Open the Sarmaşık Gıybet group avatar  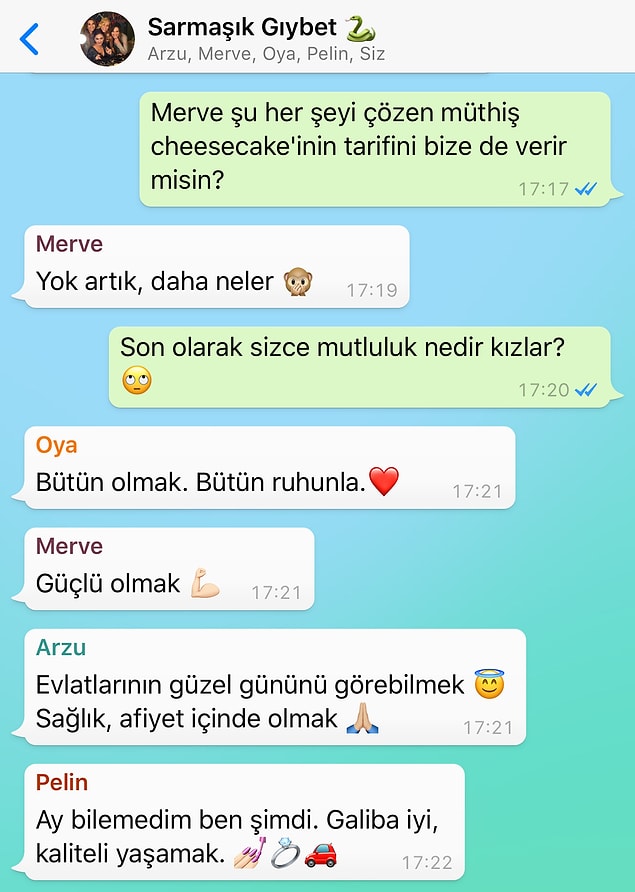[x=107, y=39]
